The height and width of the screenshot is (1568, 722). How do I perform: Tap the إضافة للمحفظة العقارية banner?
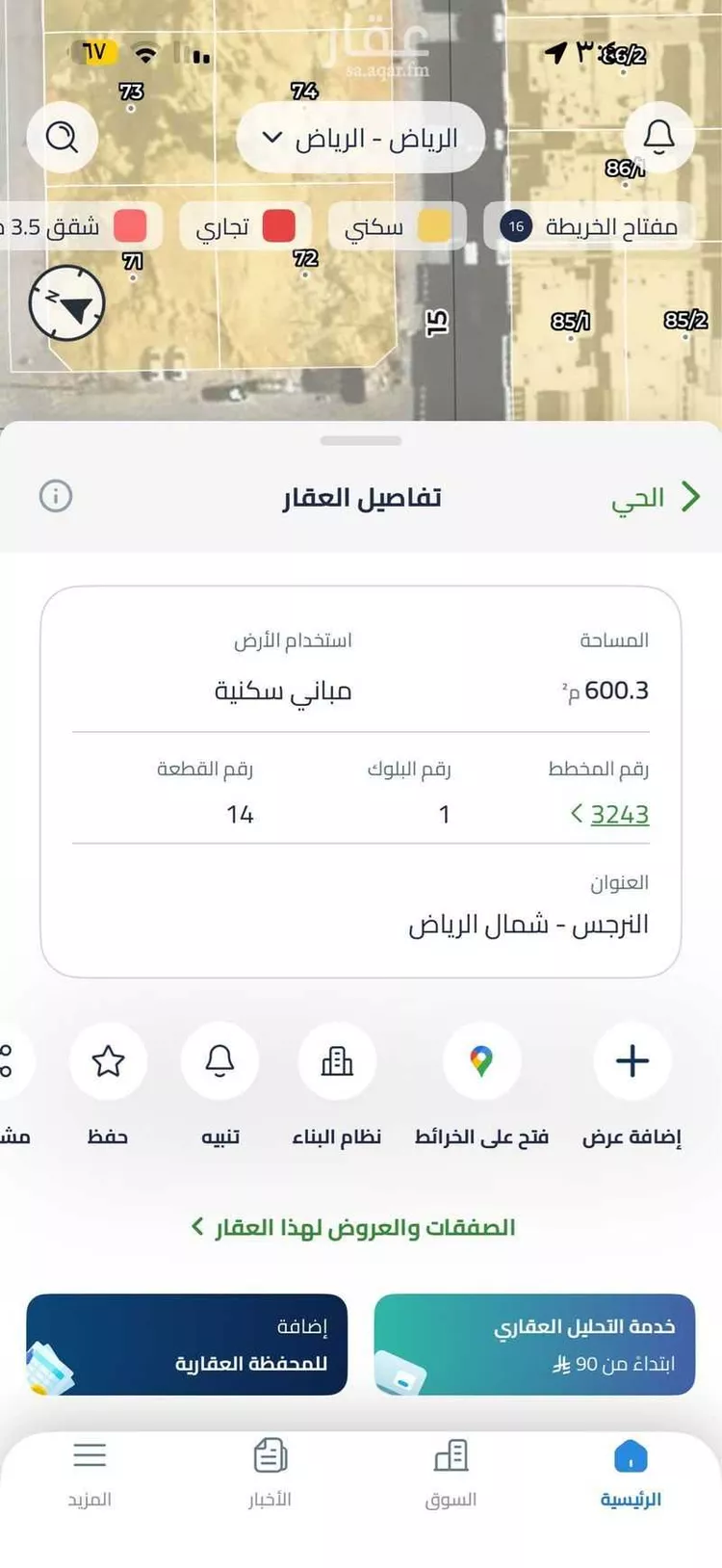(188, 1345)
